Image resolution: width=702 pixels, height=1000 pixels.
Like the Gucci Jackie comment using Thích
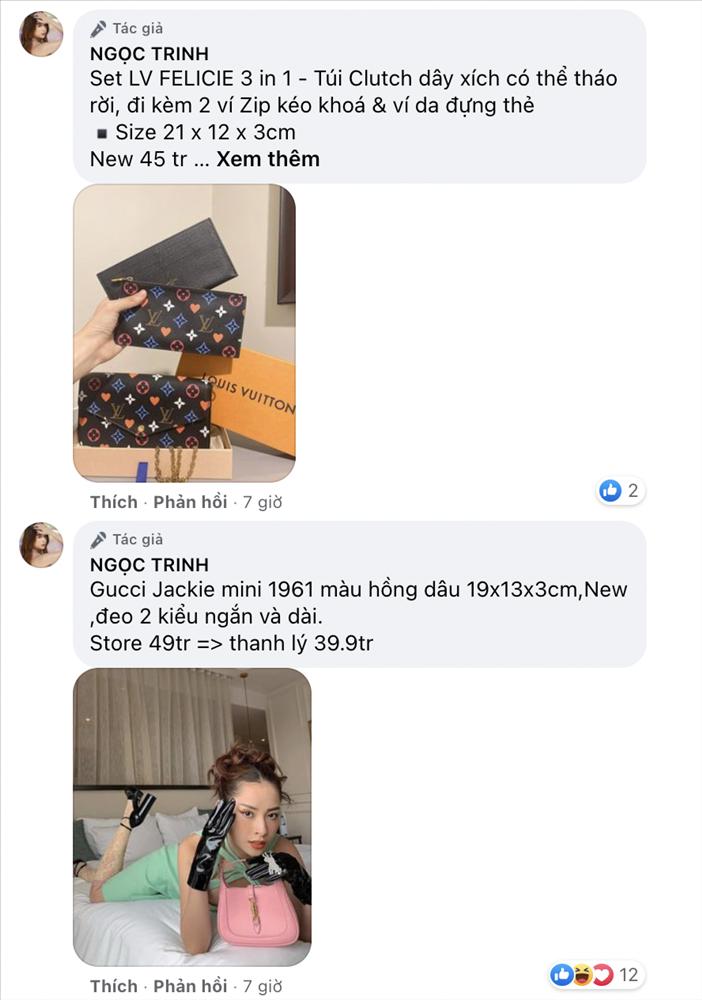113,986
